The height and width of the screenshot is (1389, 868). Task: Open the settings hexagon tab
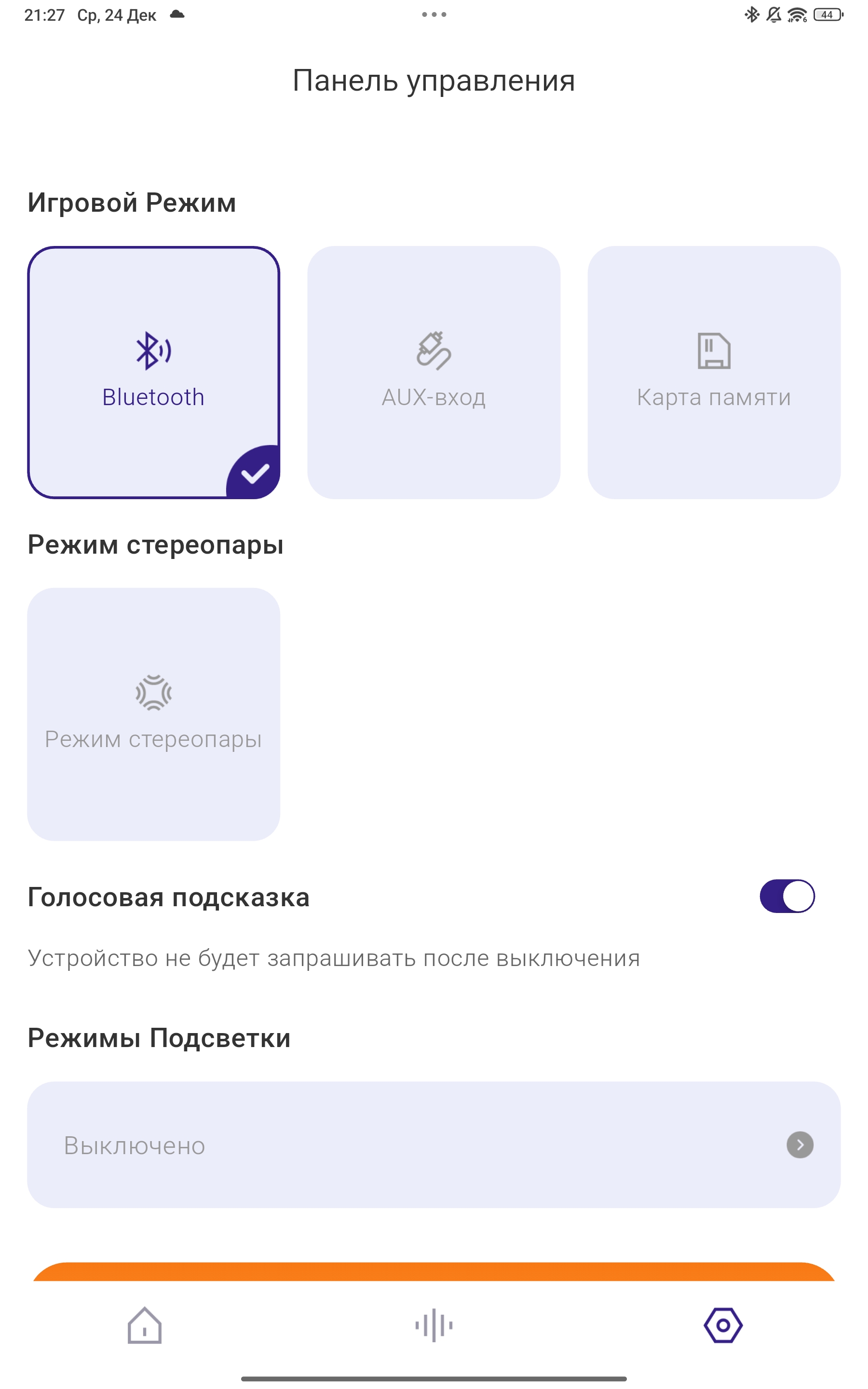[x=723, y=1325]
